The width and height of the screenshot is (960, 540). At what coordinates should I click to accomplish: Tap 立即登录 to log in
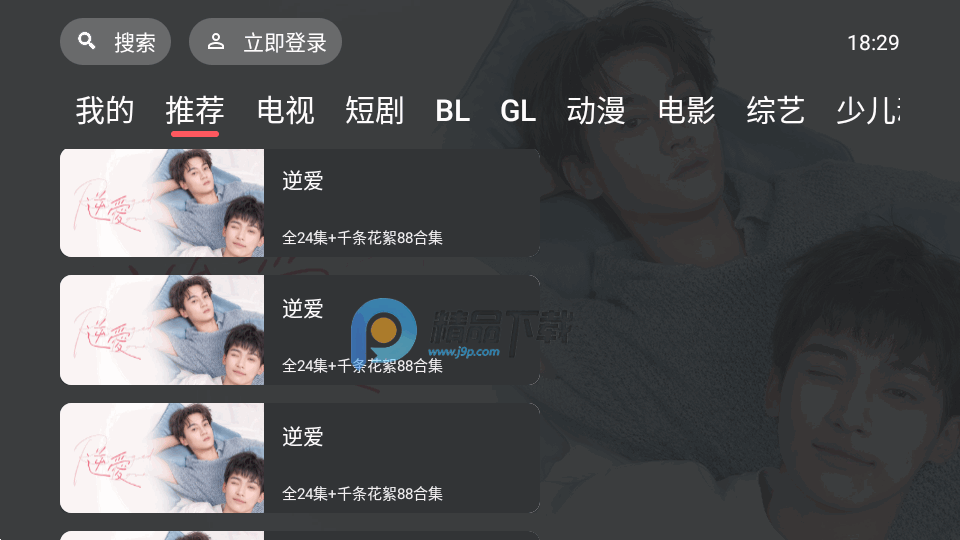coord(265,42)
